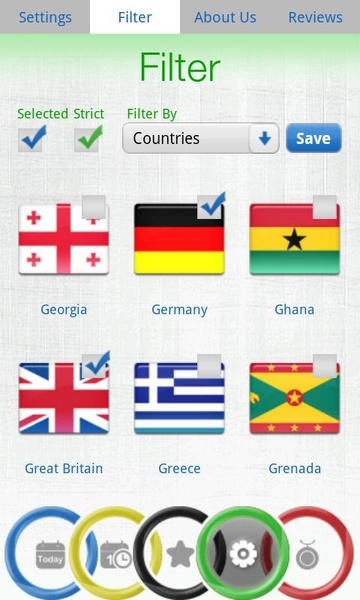Toggle the Strict checkbox
Viewport: 360px width, 600px height.
pos(87,139)
